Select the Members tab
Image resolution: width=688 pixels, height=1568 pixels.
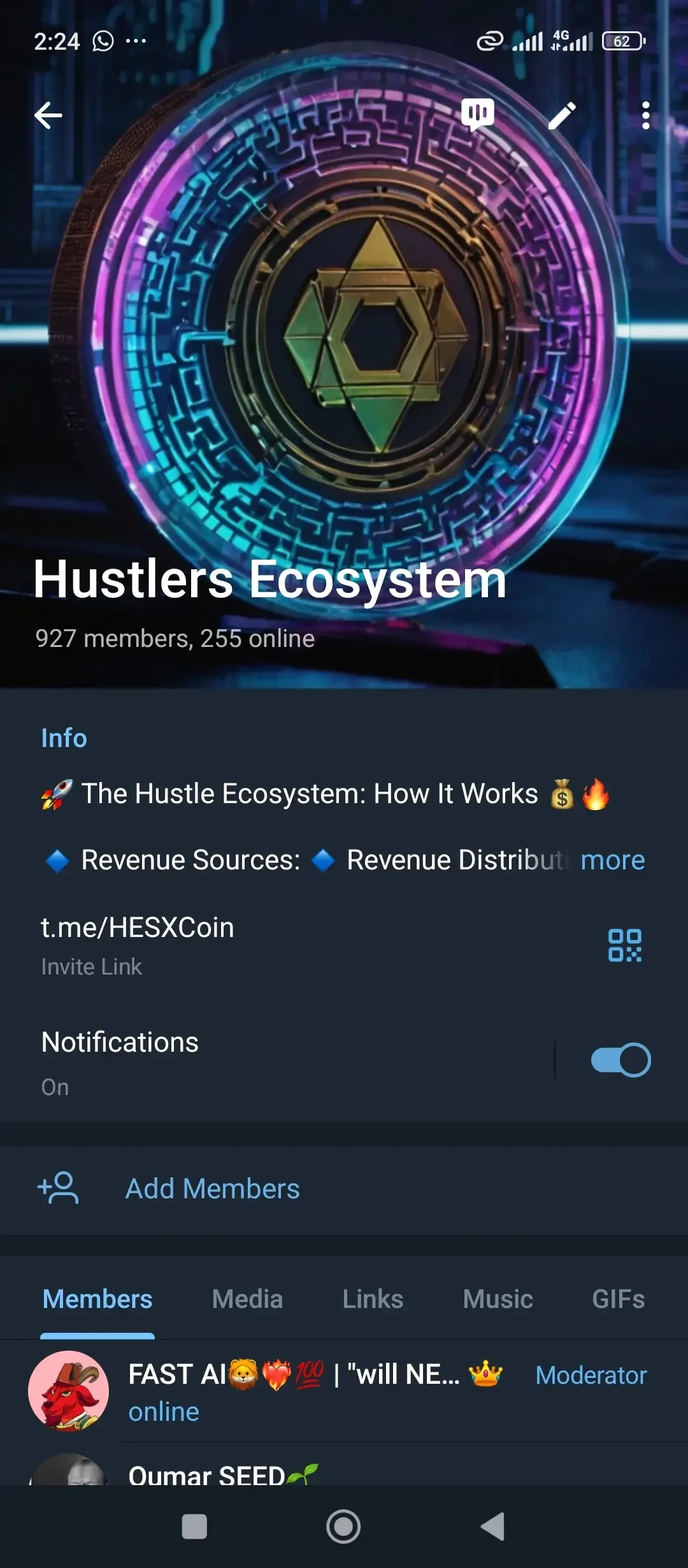tap(97, 1299)
